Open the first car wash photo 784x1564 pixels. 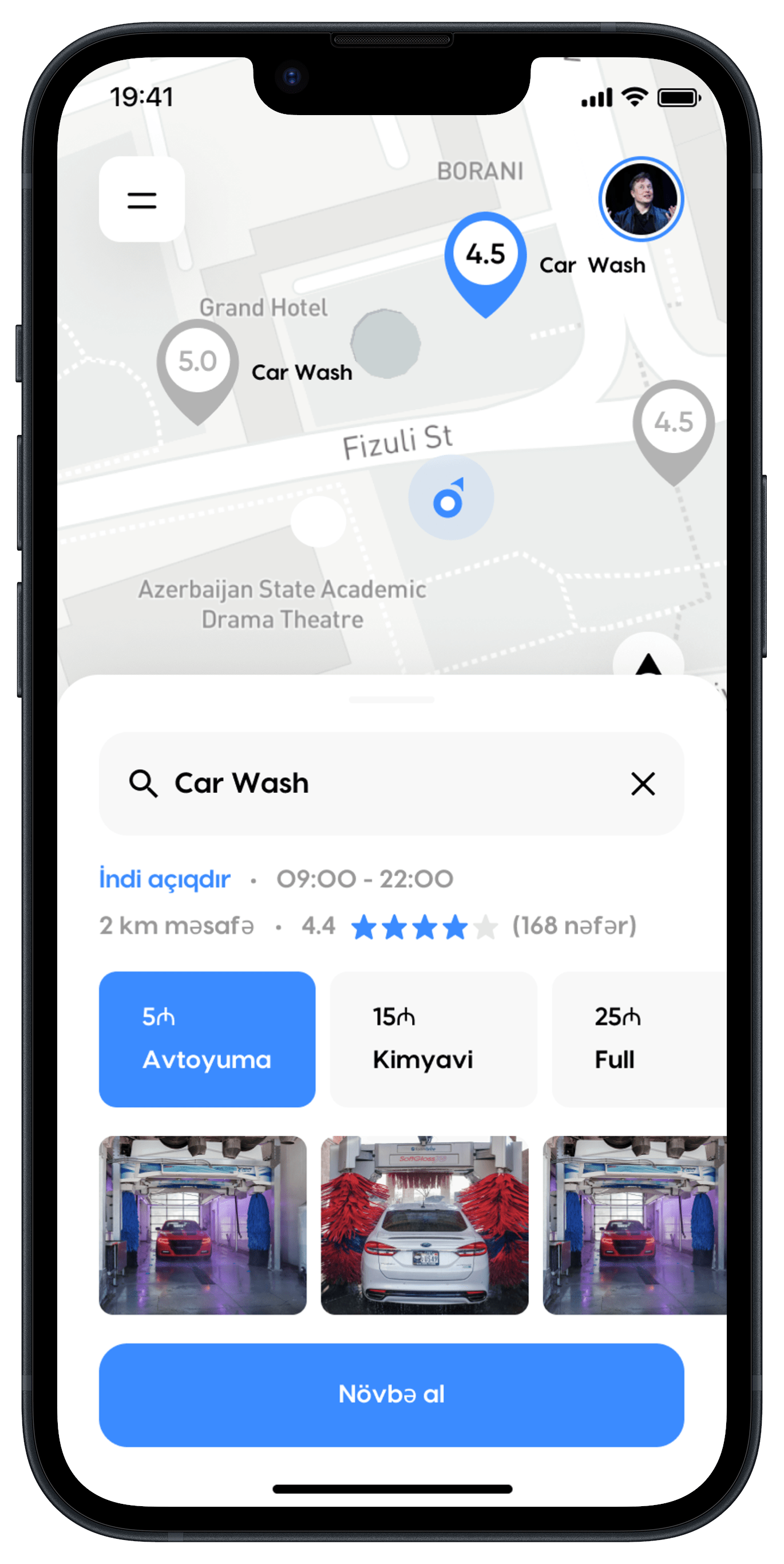pos(203,1225)
